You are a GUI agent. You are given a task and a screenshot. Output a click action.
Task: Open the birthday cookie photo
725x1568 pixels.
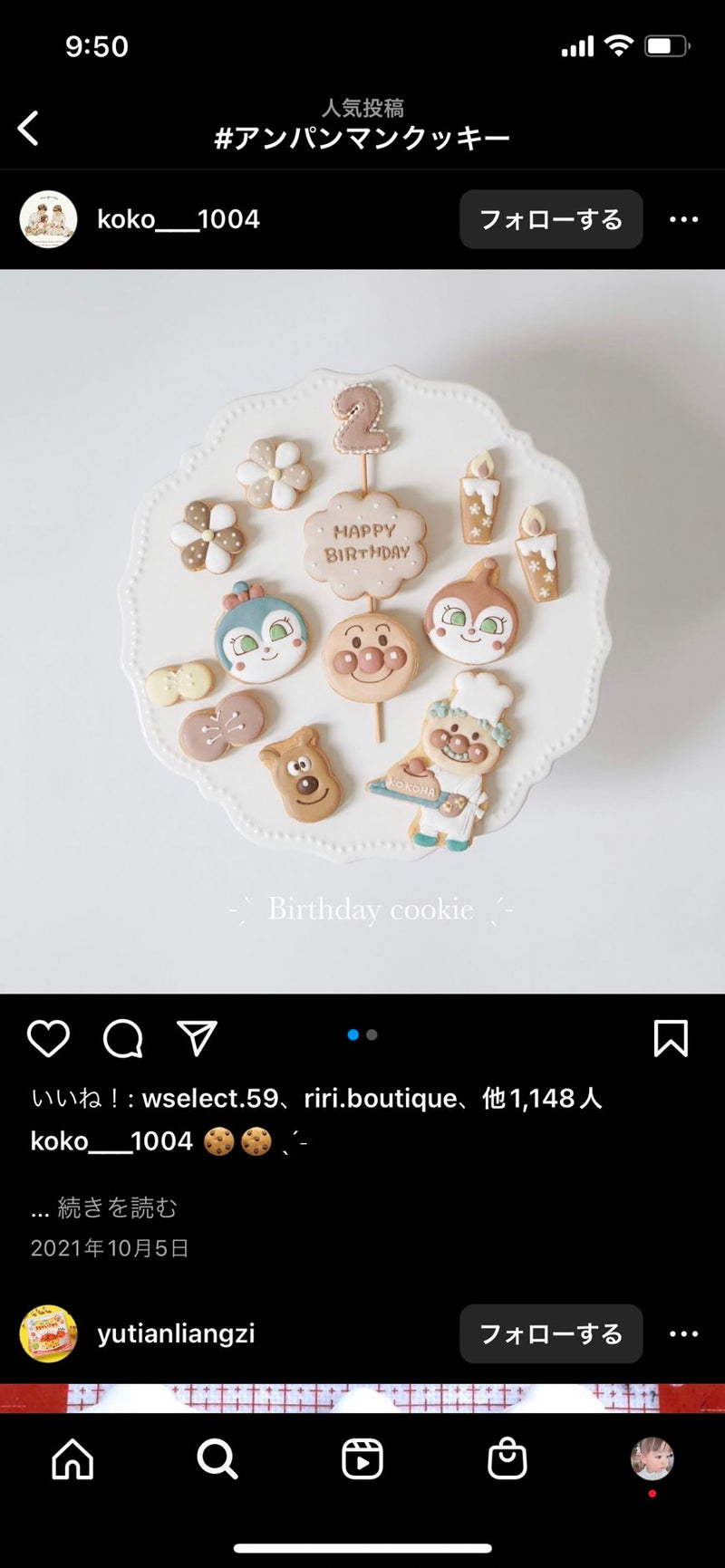tap(362, 630)
